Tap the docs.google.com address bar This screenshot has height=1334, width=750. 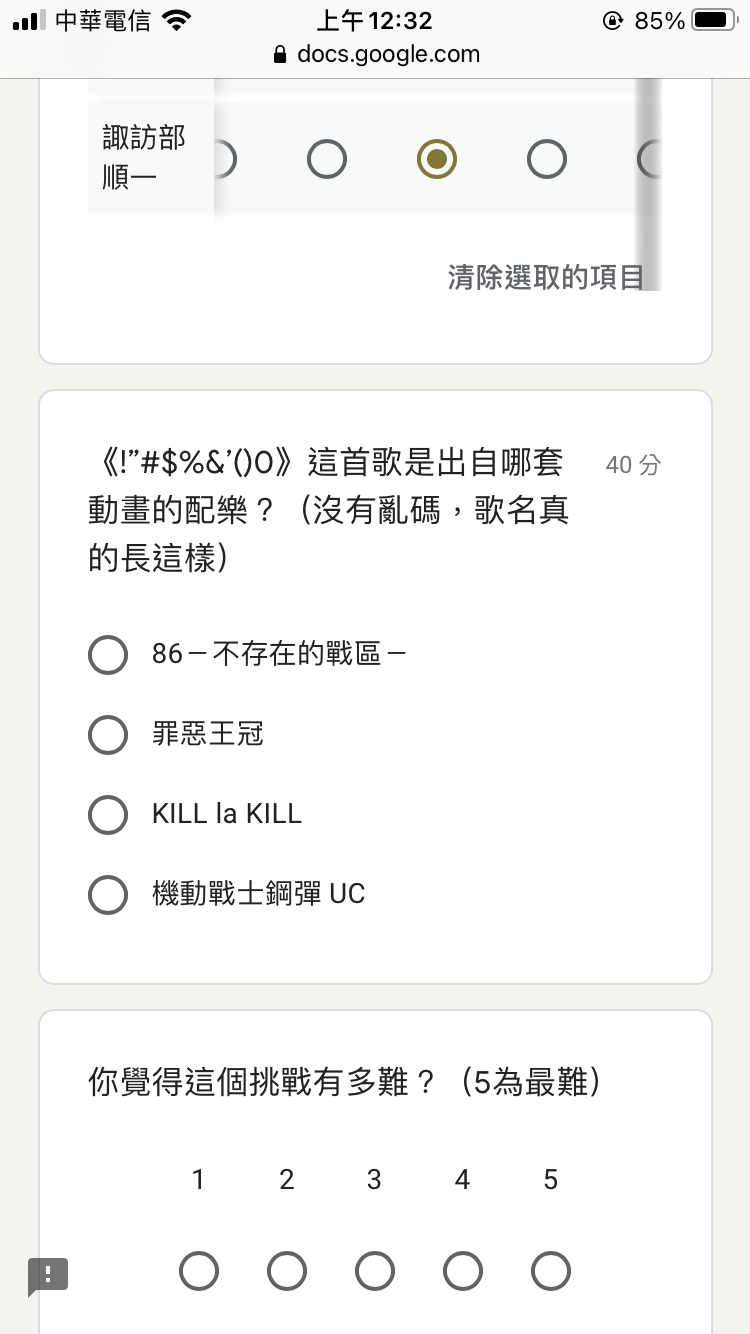[375, 54]
